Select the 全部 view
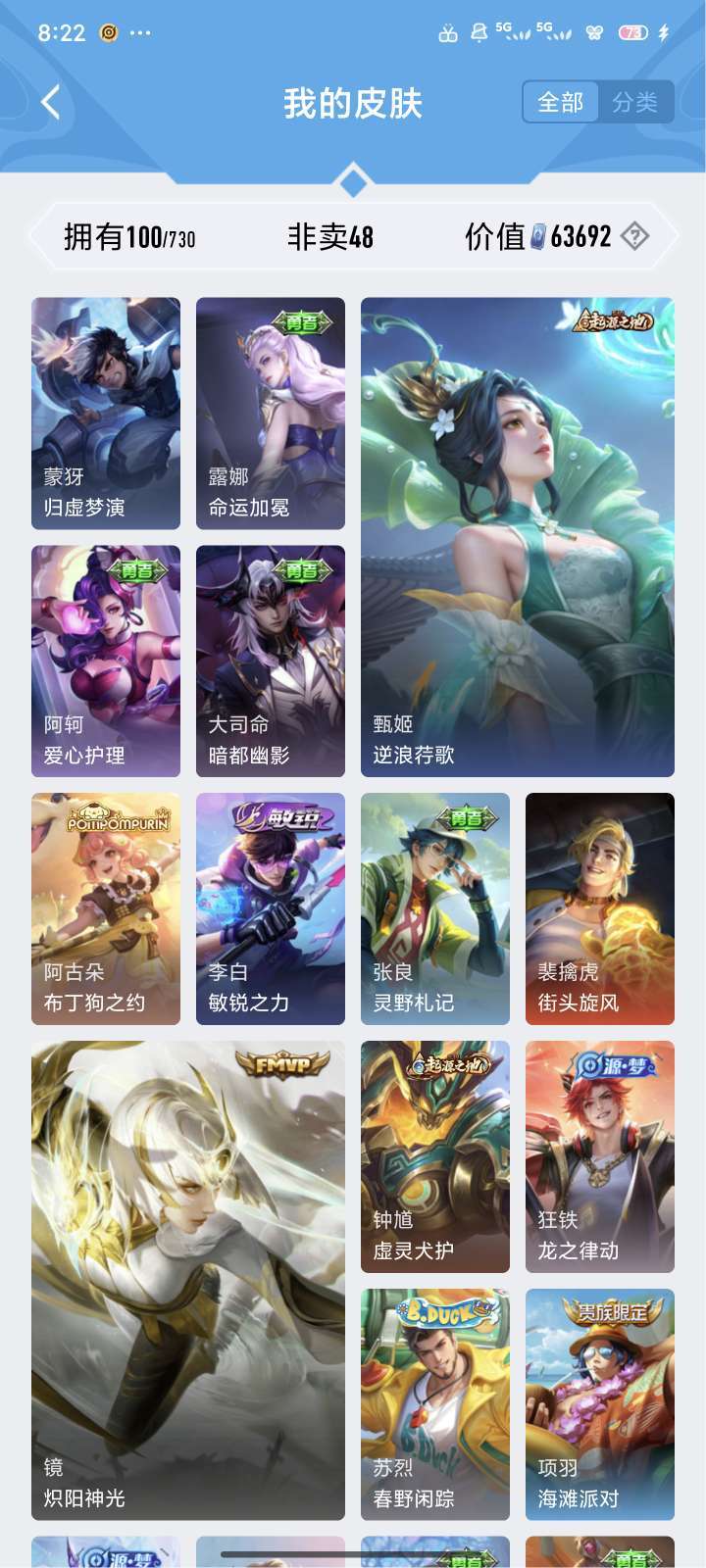 coord(560,102)
